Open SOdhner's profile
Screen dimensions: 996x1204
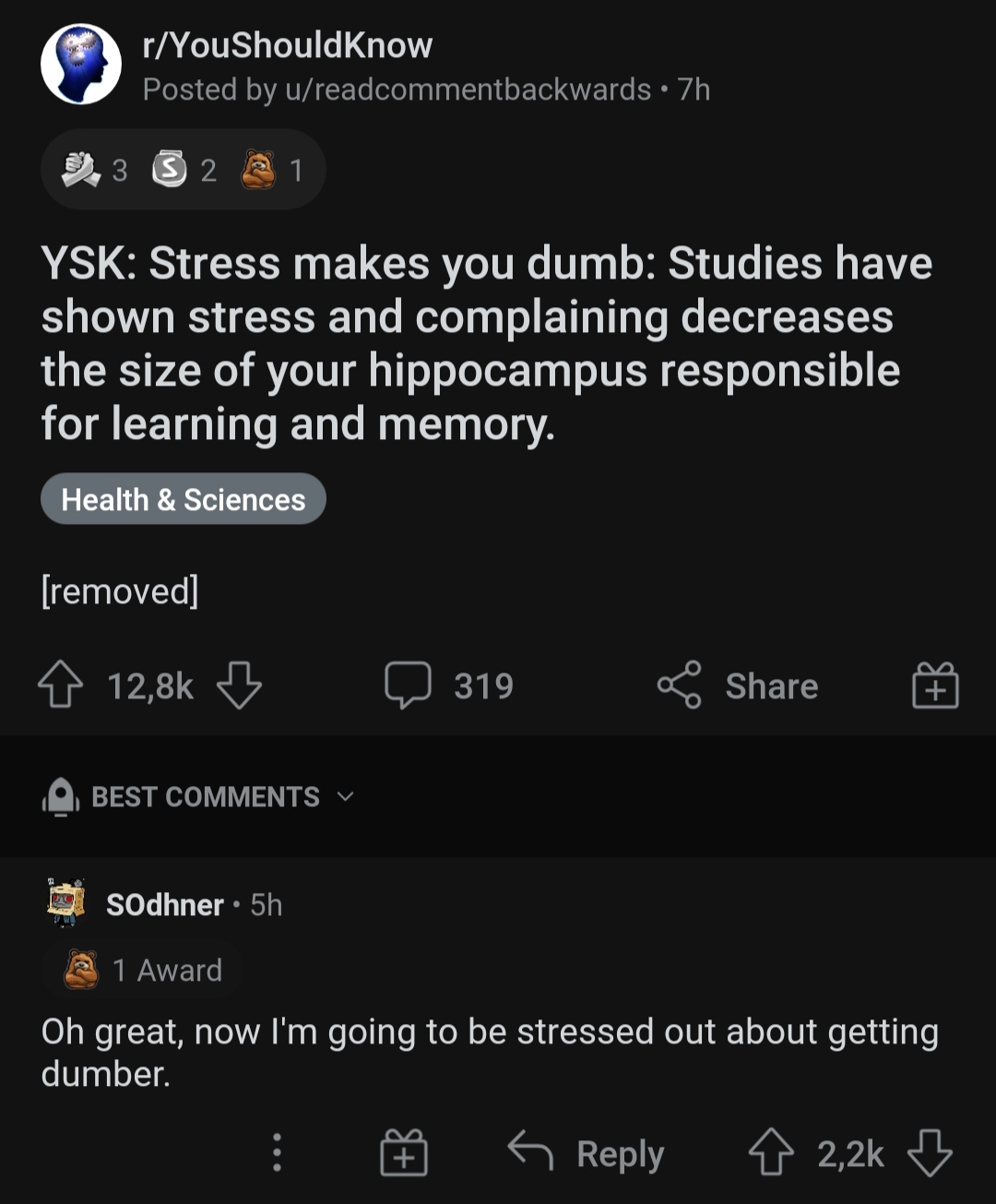pos(164,905)
